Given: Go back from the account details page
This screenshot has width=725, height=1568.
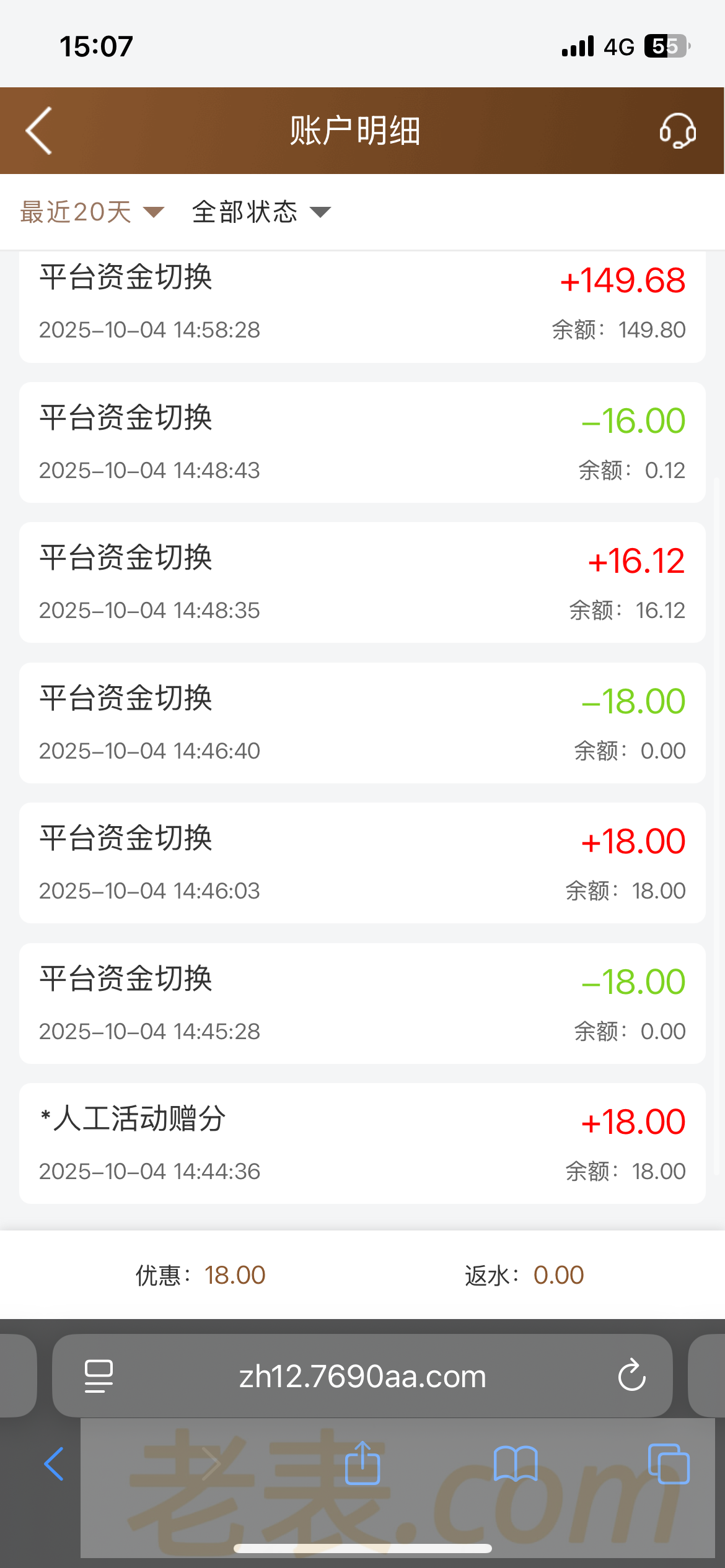Looking at the screenshot, I should 39,131.
